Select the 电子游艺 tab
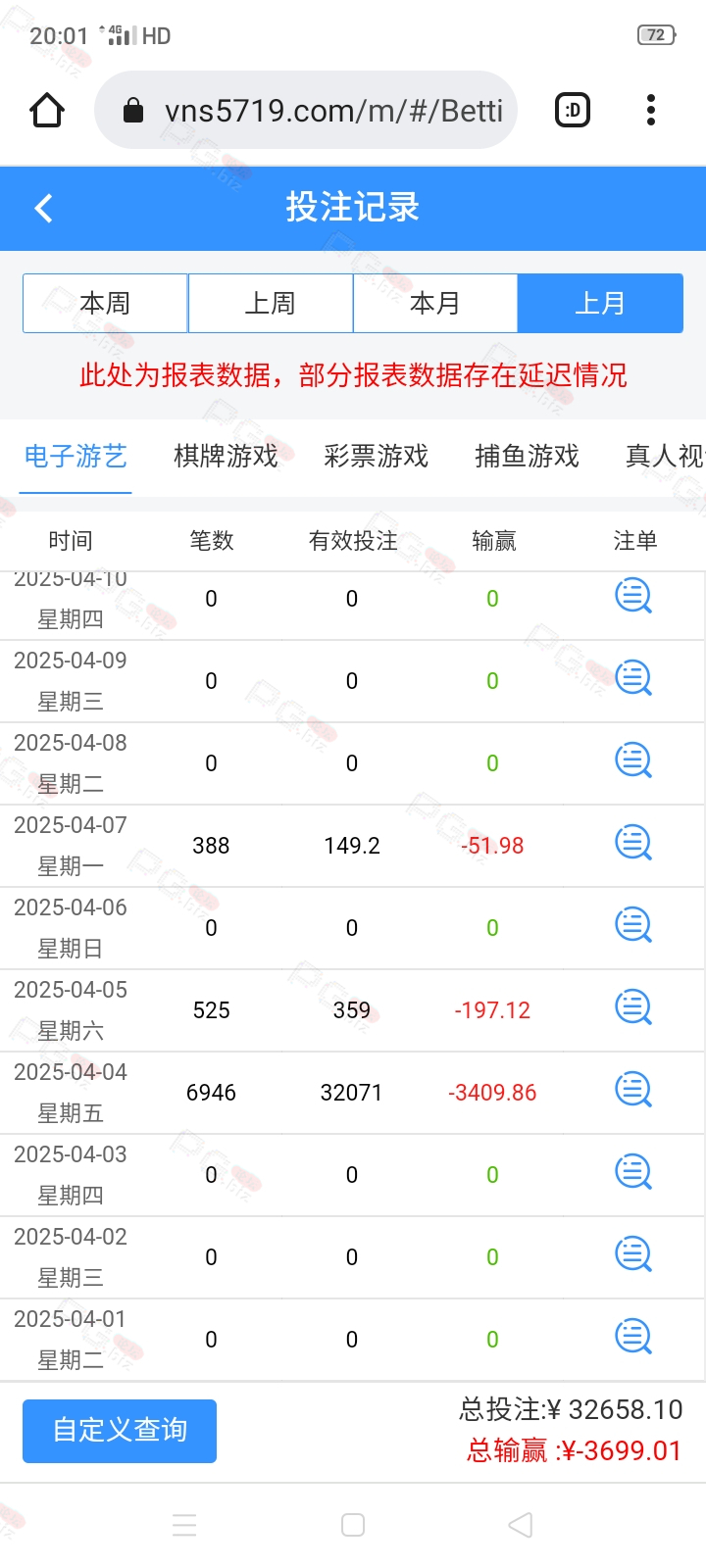This screenshot has width=706, height=1568. [x=76, y=456]
